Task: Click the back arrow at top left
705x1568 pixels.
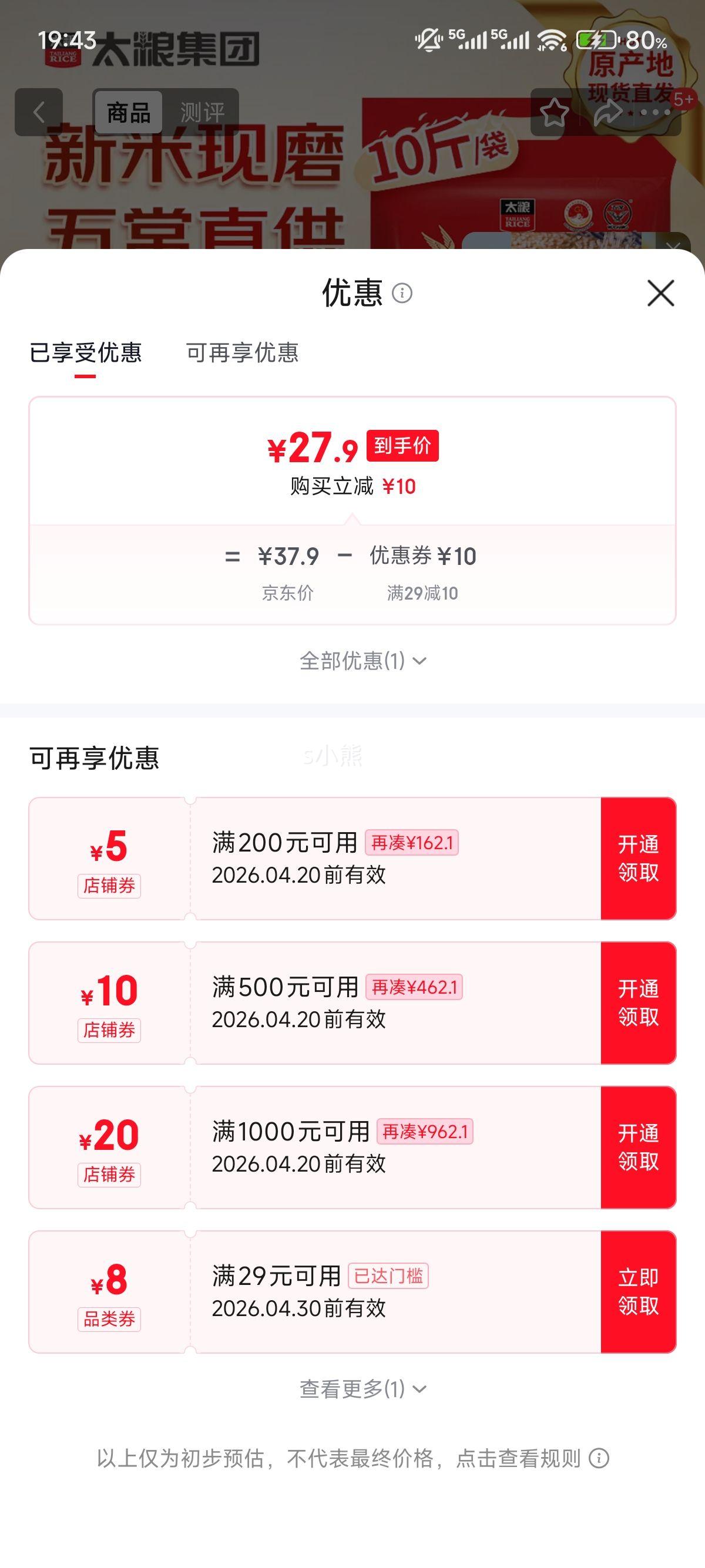Action: [x=38, y=112]
